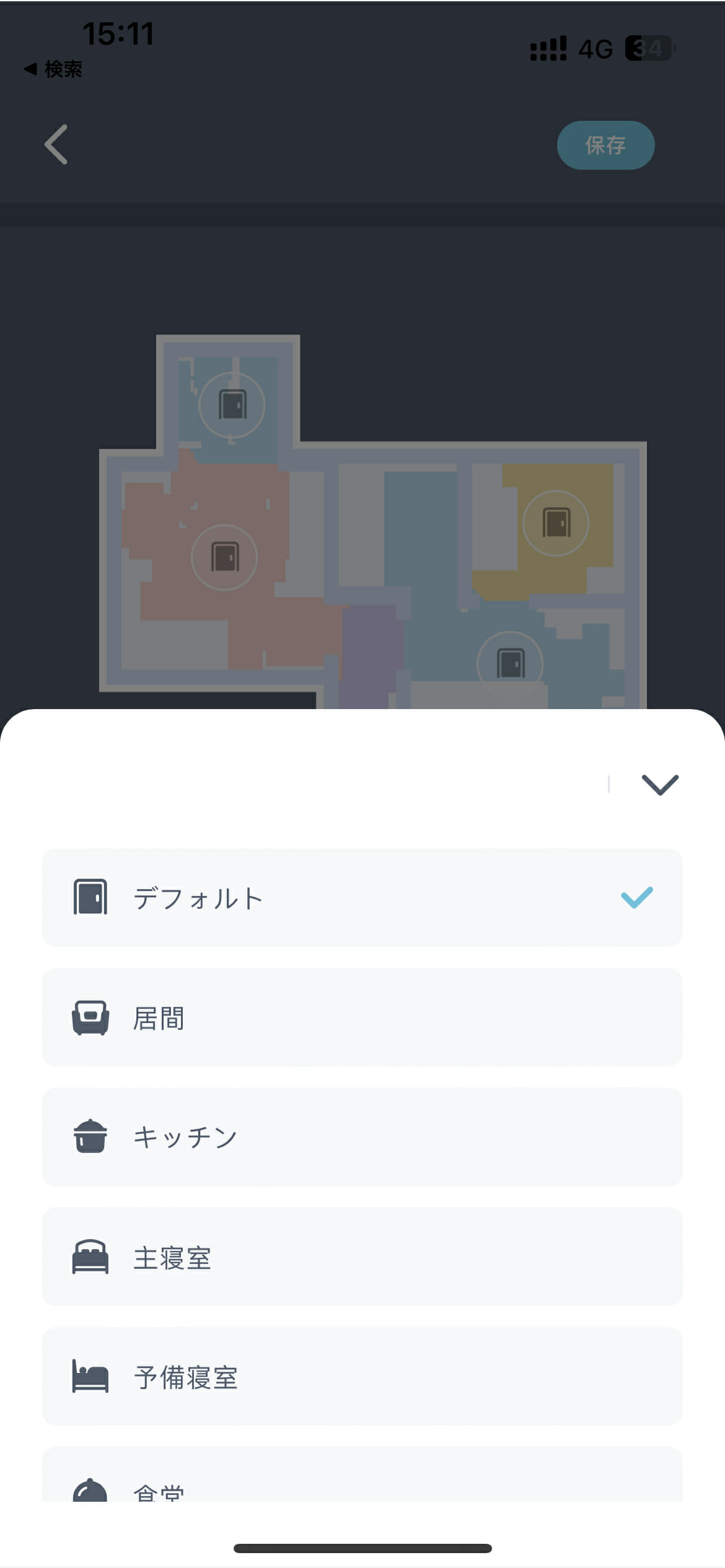Go back using the top-left arrow

56,144
